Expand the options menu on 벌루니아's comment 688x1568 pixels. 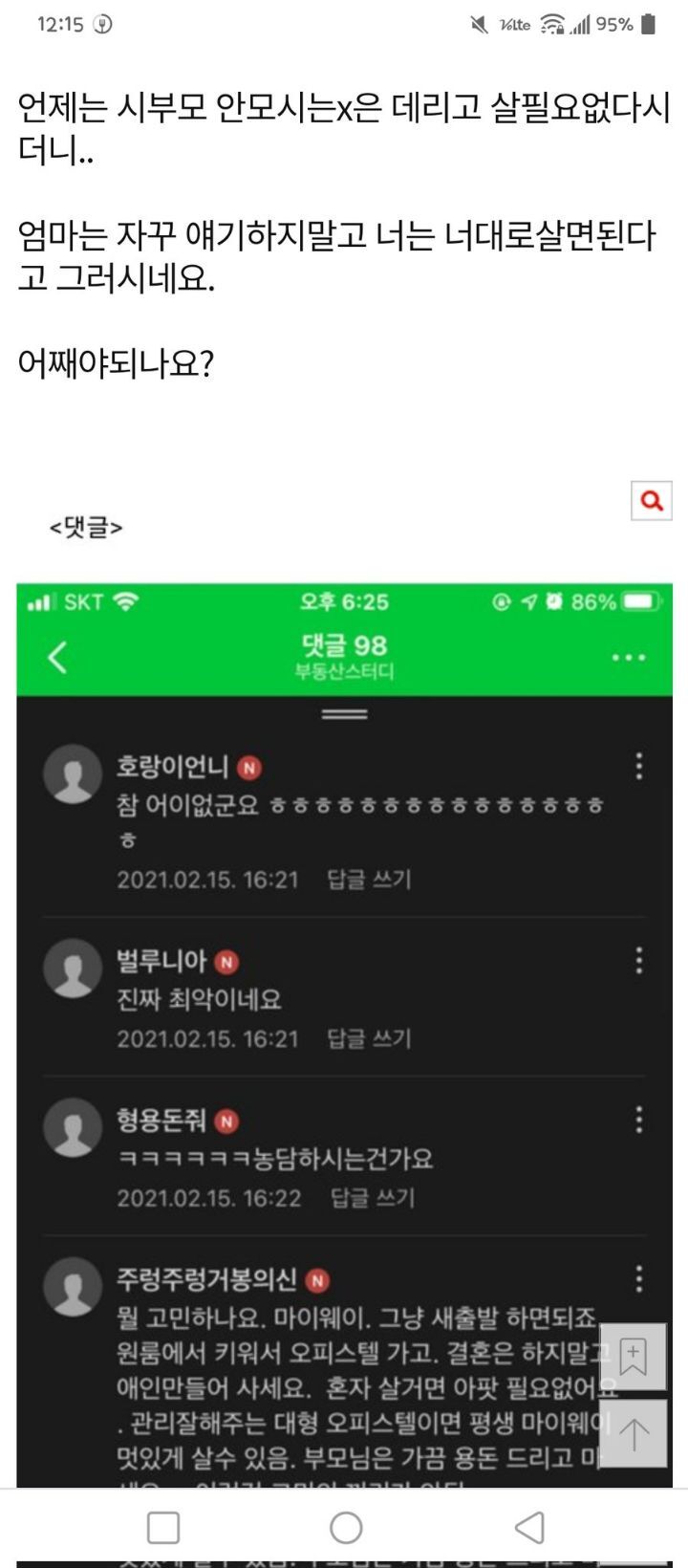(x=638, y=959)
